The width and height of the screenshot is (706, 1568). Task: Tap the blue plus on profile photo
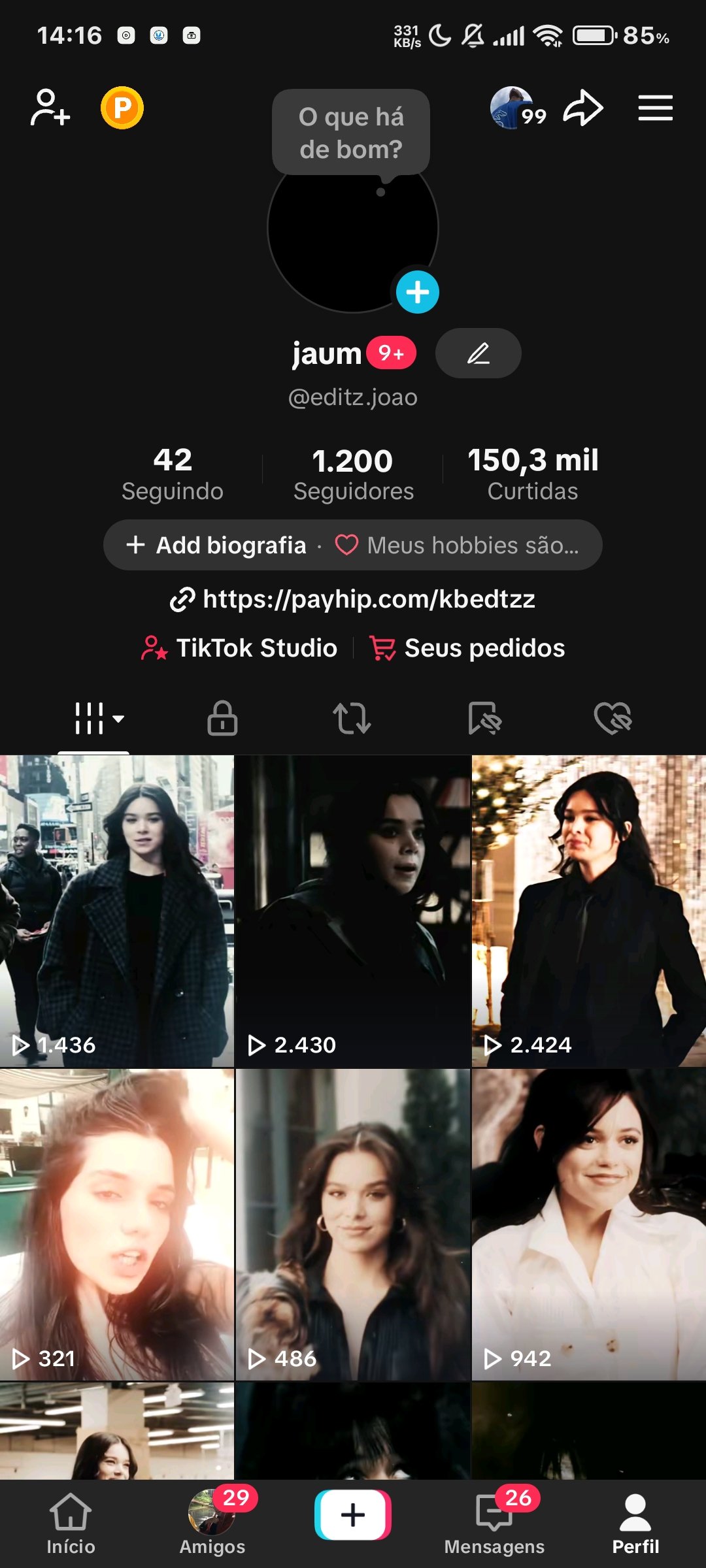pos(417,292)
